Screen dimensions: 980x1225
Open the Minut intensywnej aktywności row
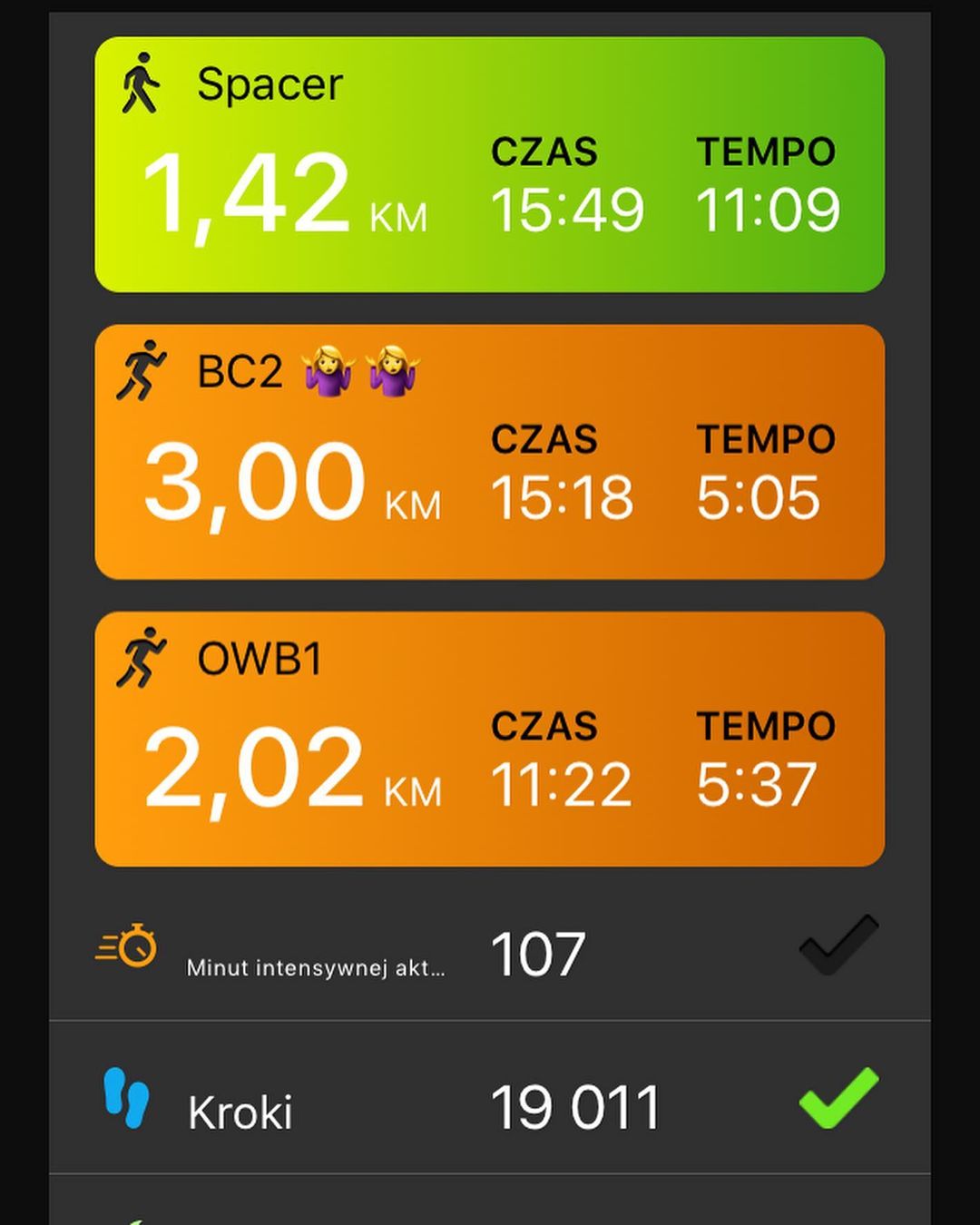[490, 955]
